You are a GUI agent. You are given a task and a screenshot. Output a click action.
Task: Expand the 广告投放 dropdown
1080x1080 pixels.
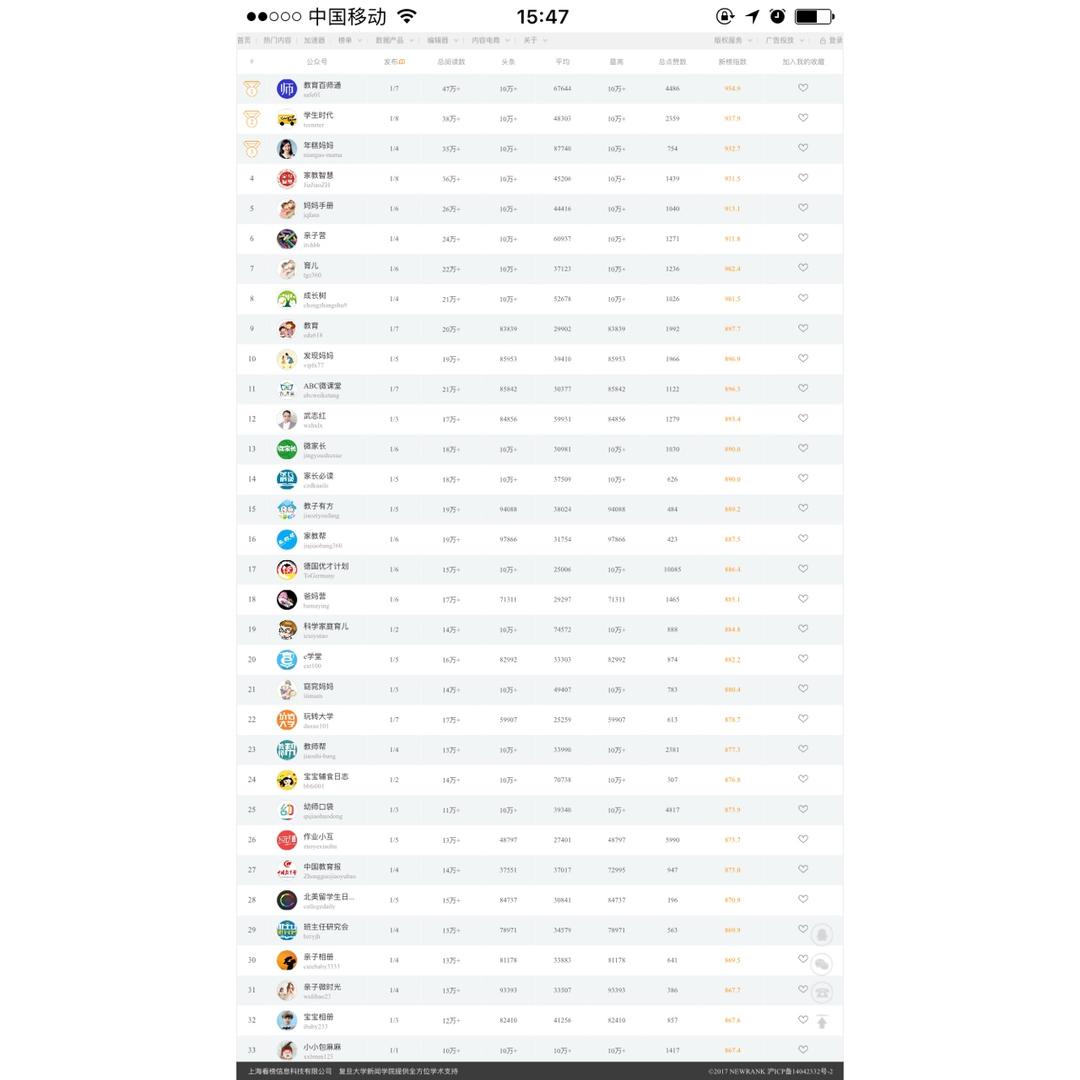pyautogui.click(x=784, y=41)
